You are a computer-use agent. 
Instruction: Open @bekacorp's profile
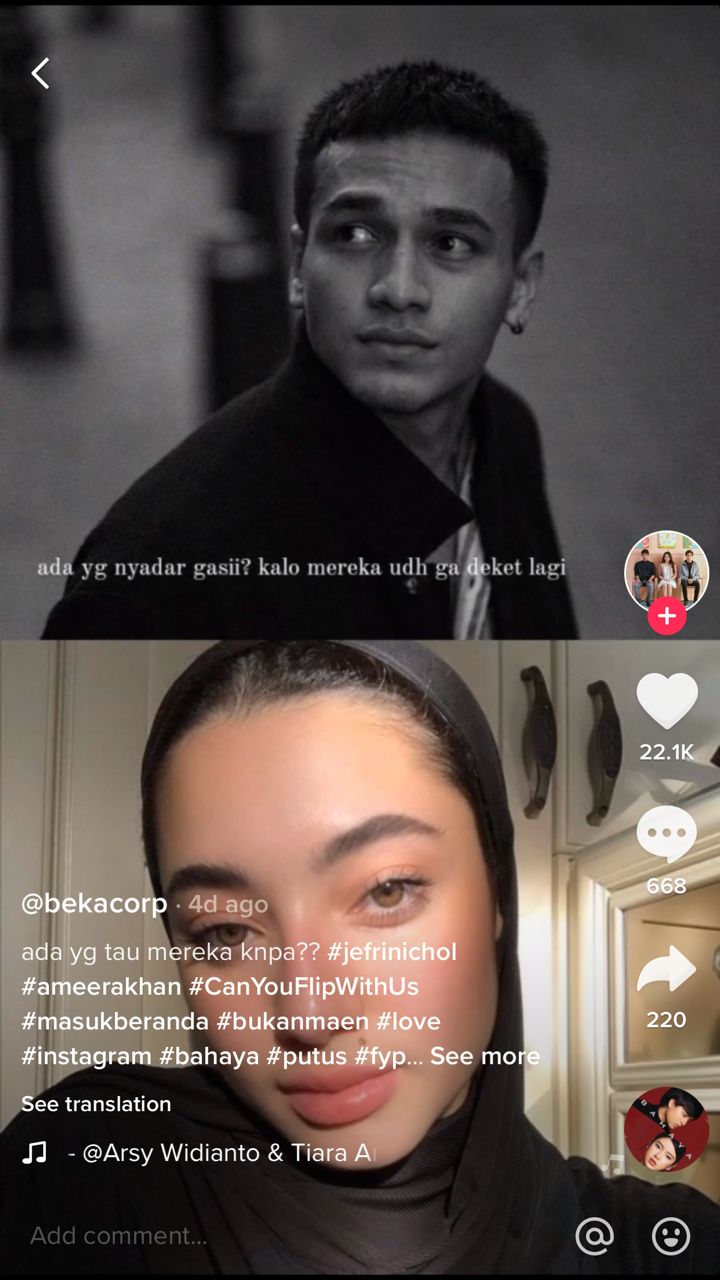pos(94,904)
